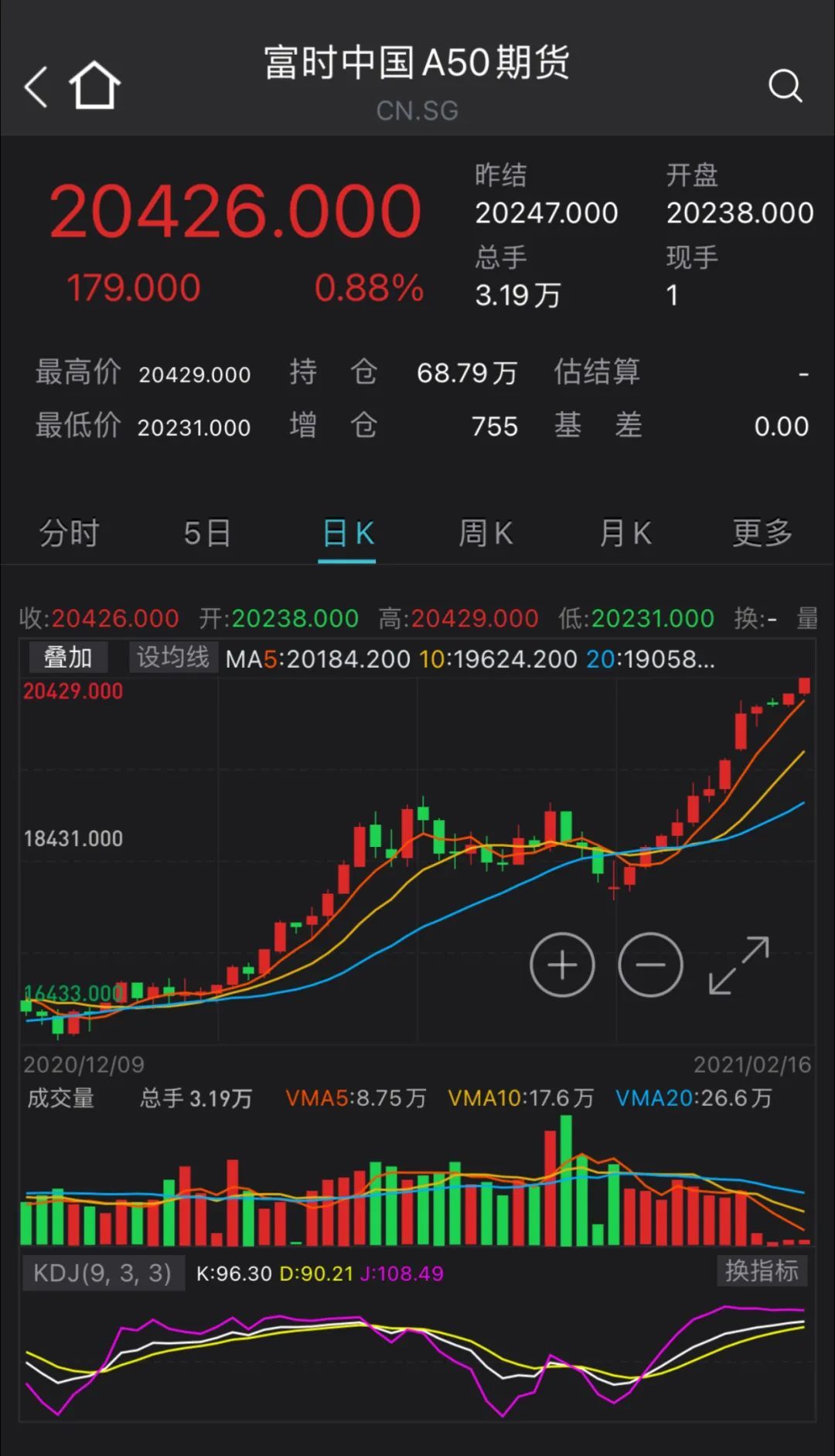Switch to the 月K chart tab

click(x=625, y=533)
